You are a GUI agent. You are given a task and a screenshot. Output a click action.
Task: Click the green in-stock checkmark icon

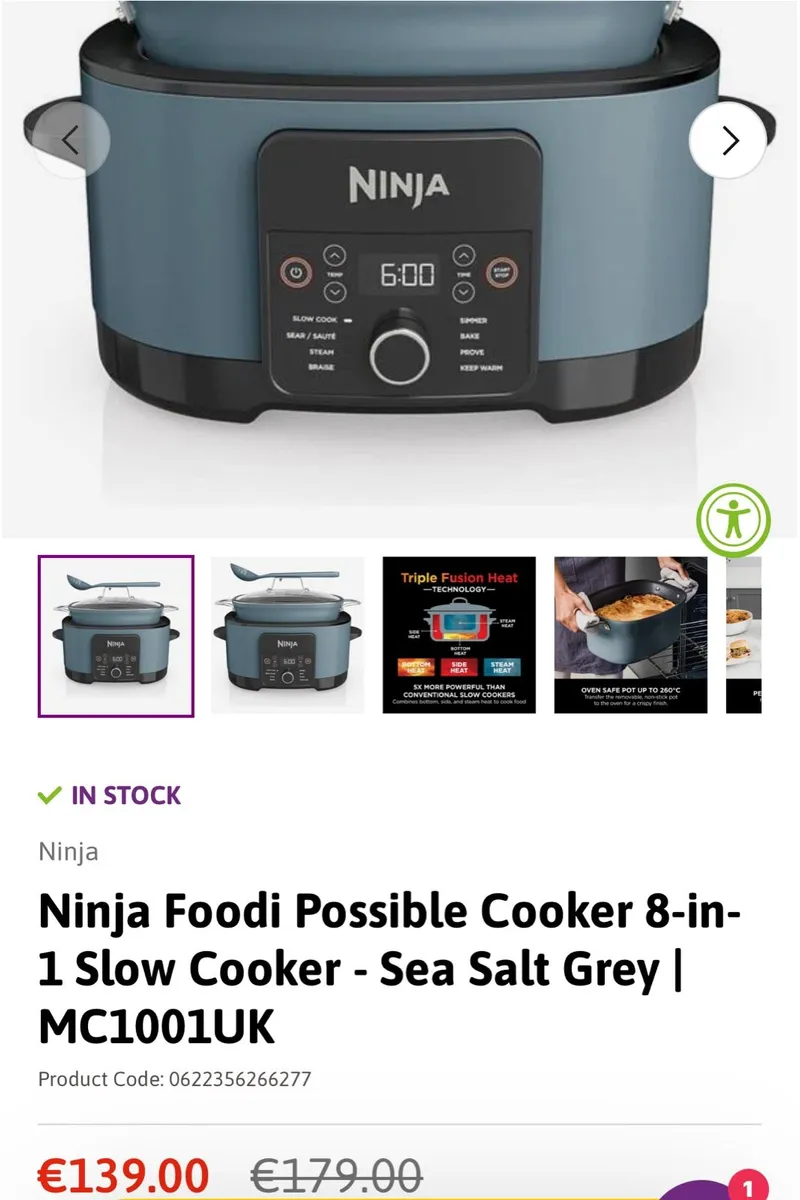point(47,796)
